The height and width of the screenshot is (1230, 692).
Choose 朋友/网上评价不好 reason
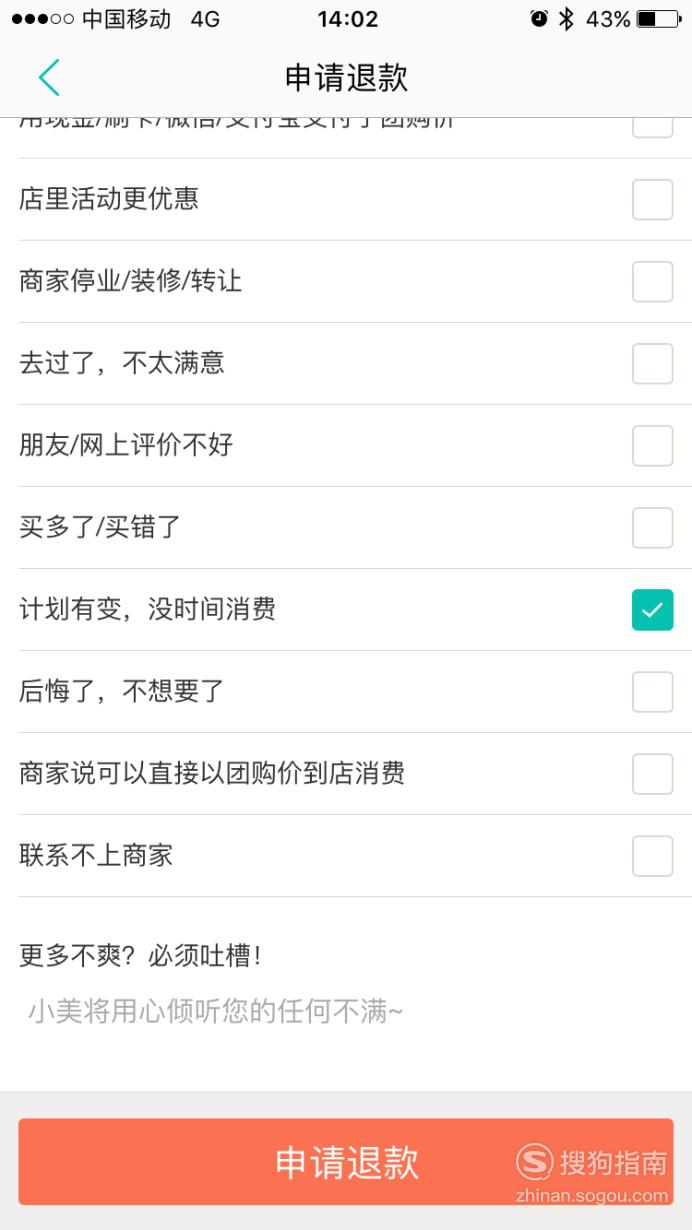click(x=652, y=445)
